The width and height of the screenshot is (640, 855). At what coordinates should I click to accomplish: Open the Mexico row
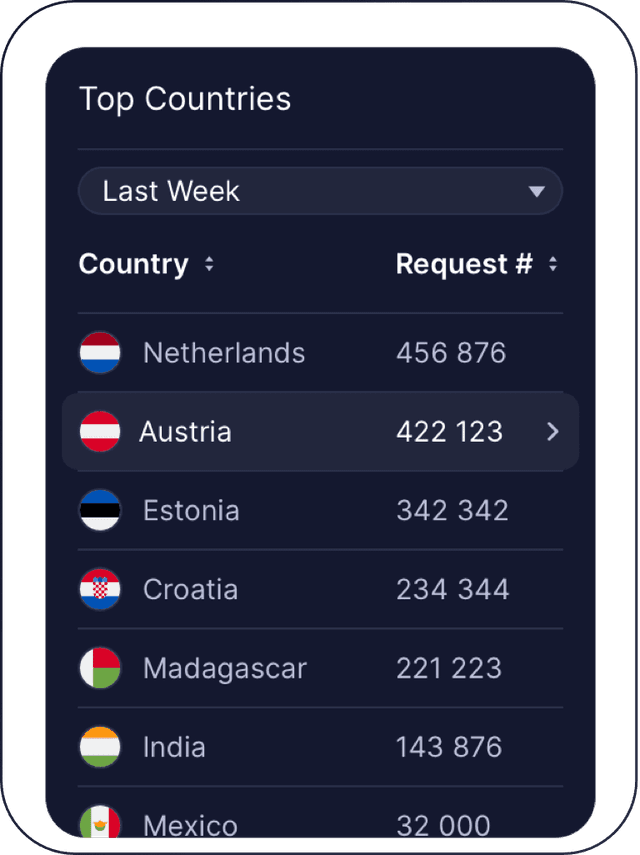pyautogui.click(x=320, y=824)
